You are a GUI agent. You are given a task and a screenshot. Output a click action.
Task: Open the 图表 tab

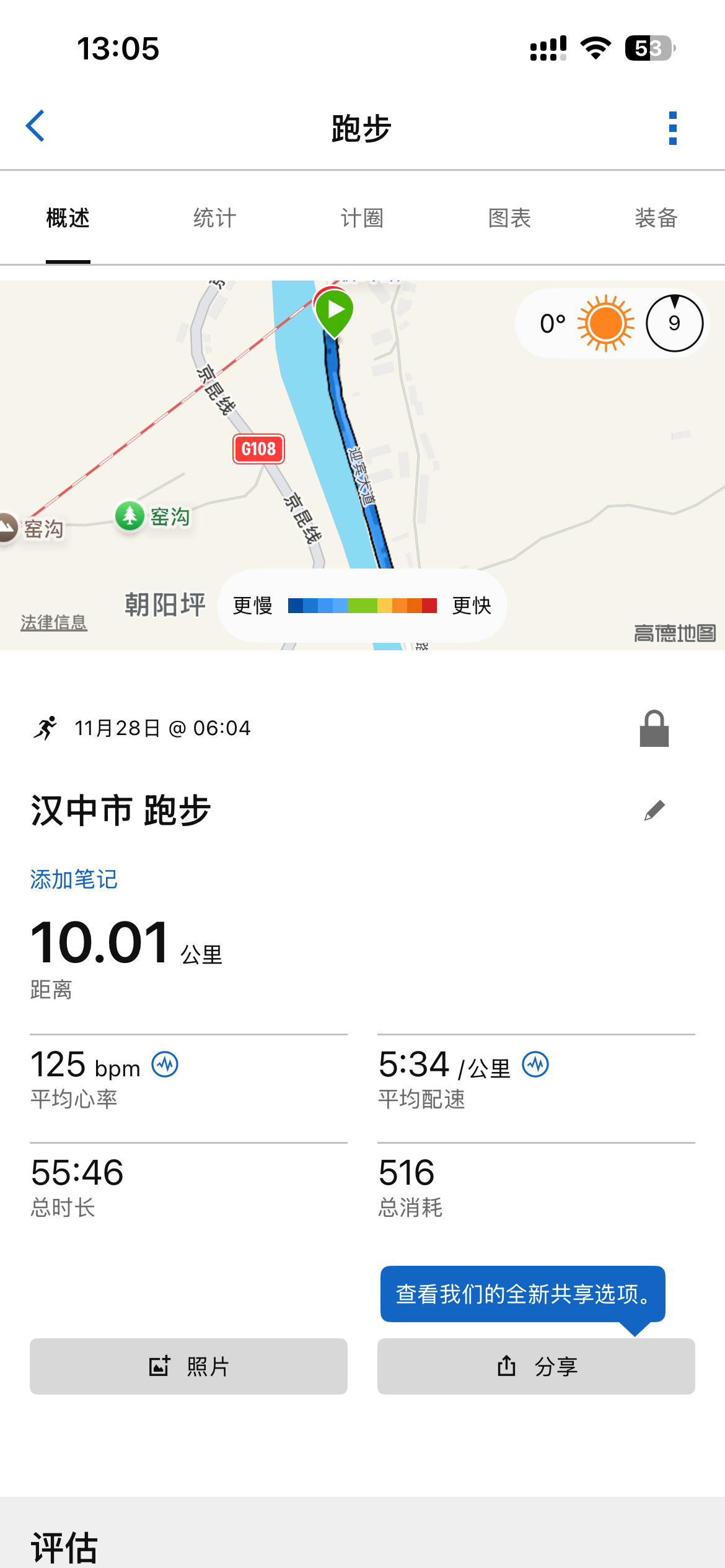tap(509, 218)
